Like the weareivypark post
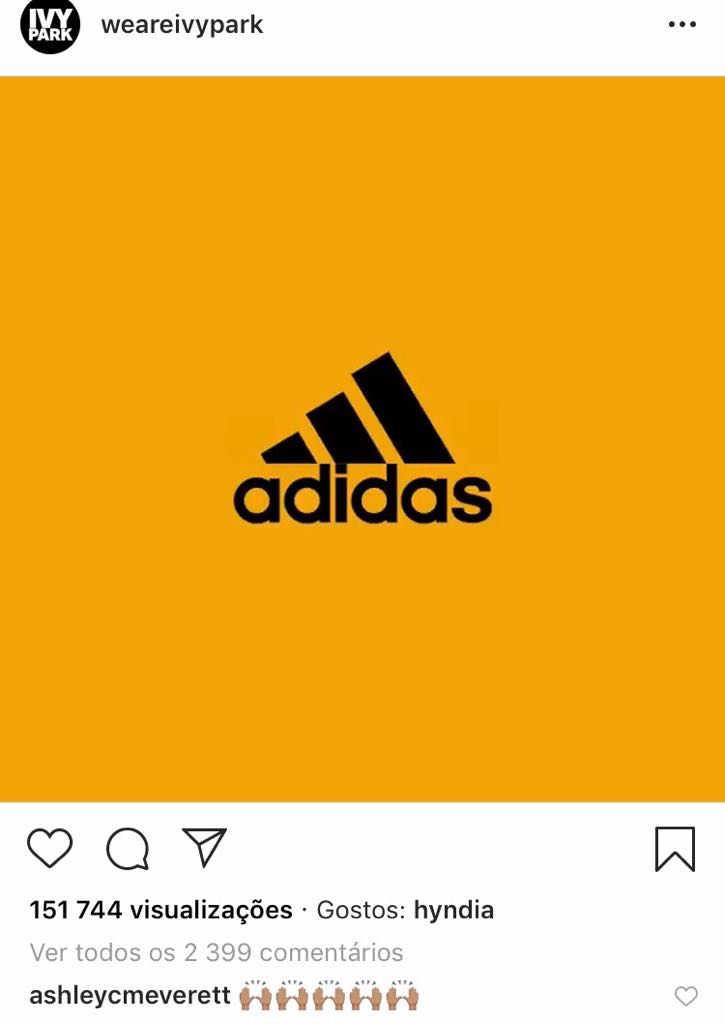Screen dimensions: 725x1024 49,849
